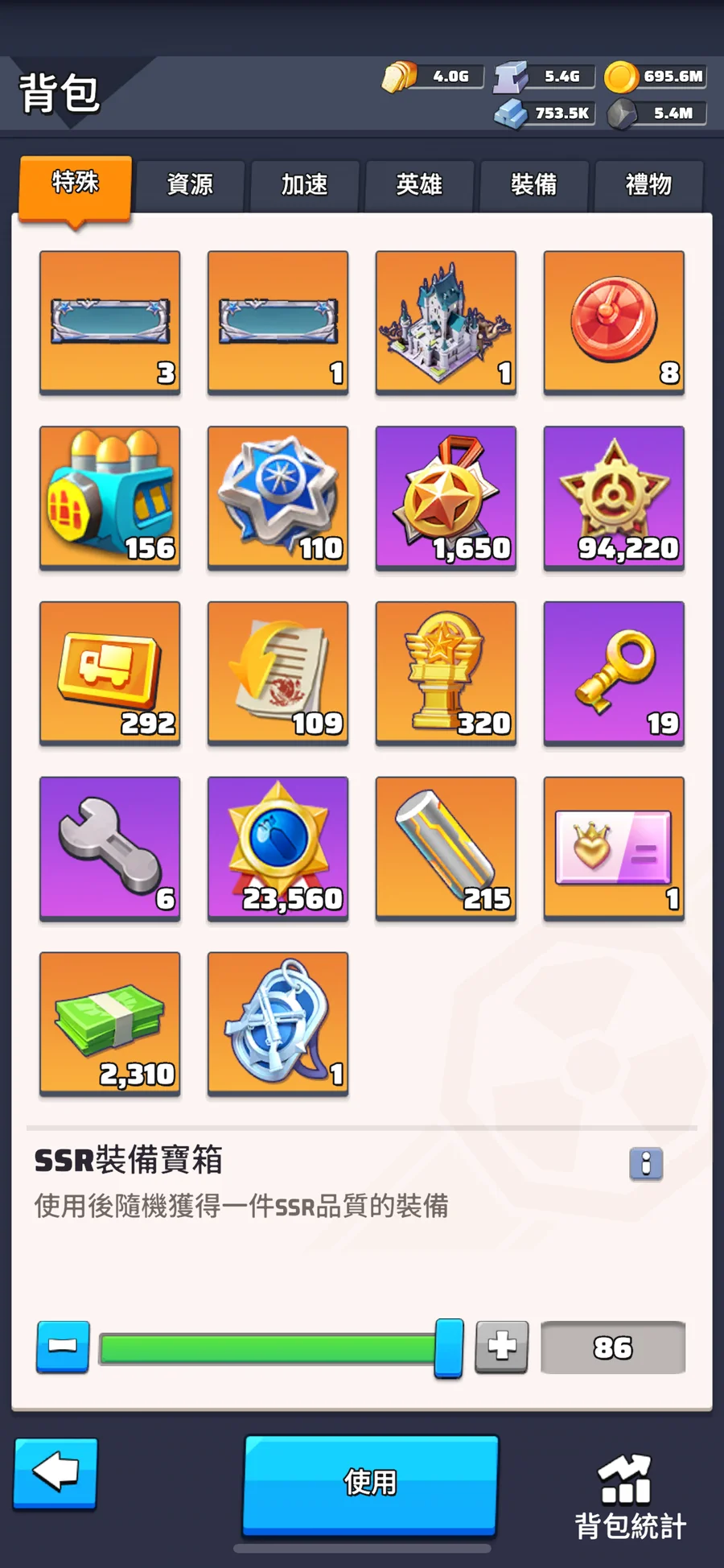Switch to the 資源 tab
The image size is (724, 1568).
click(190, 184)
